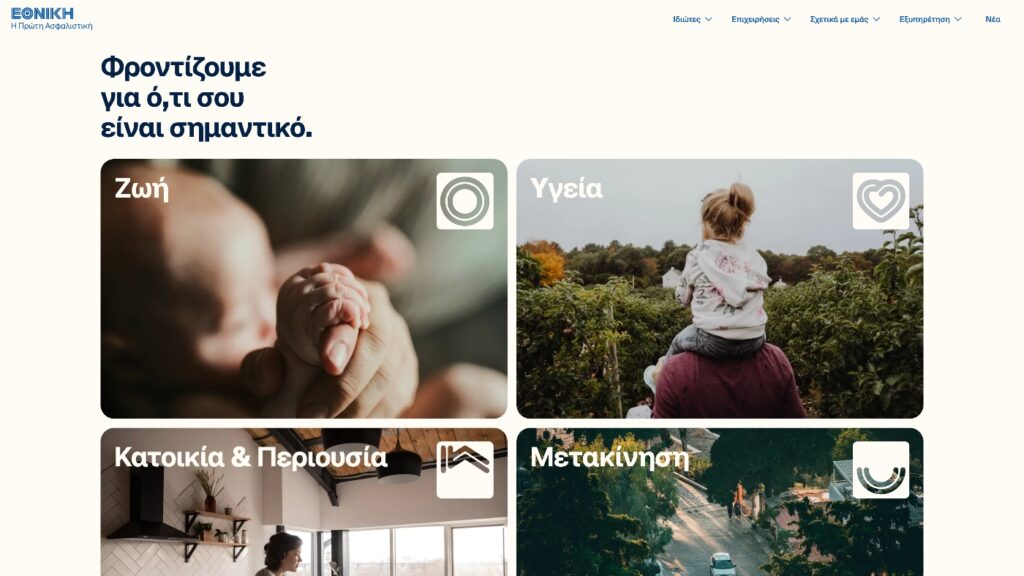Viewport: 1024px width, 576px height.
Task: Select the Κατοικία & Περιουσία card
Action: tap(304, 502)
